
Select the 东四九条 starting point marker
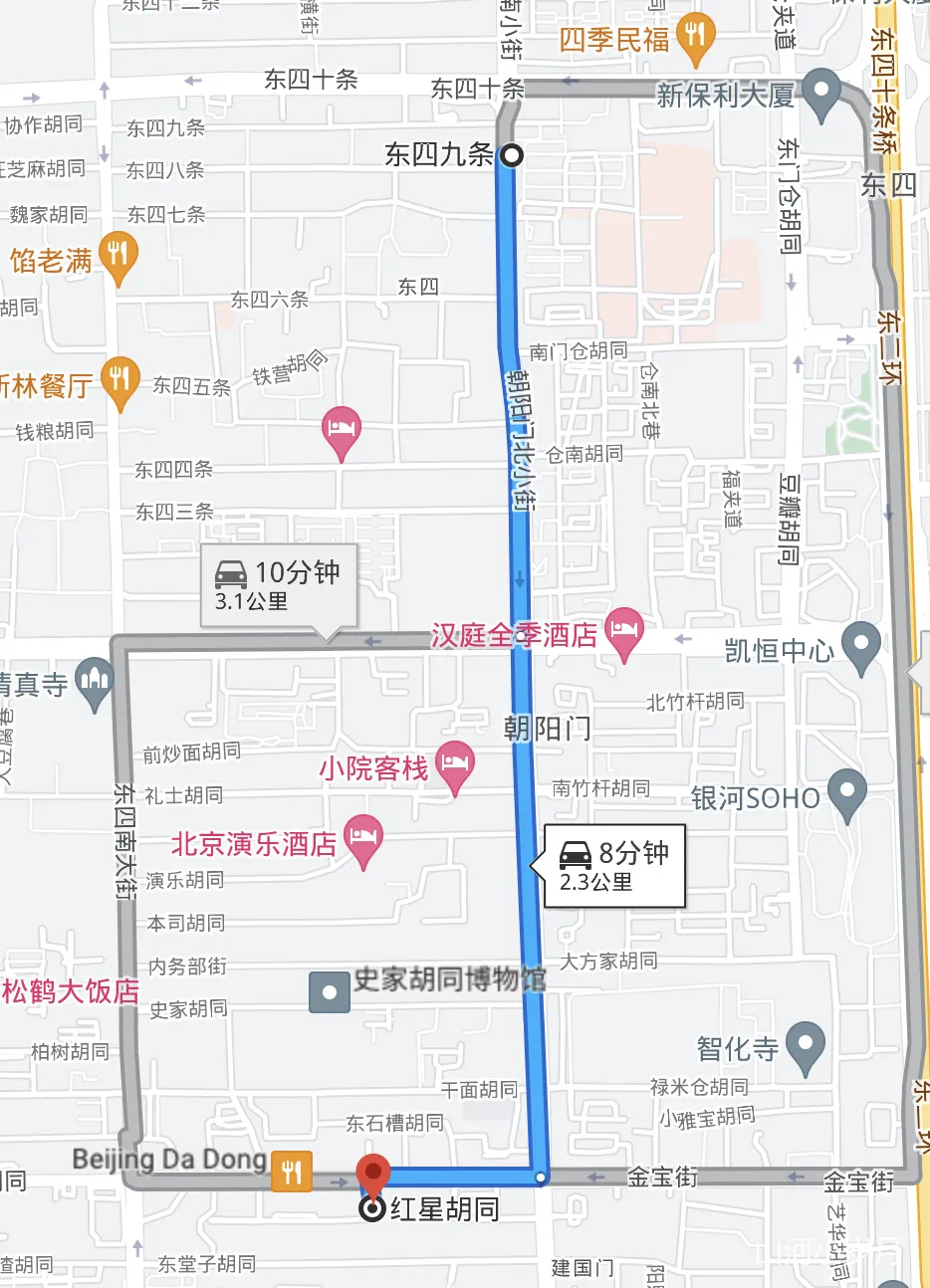pos(511,155)
